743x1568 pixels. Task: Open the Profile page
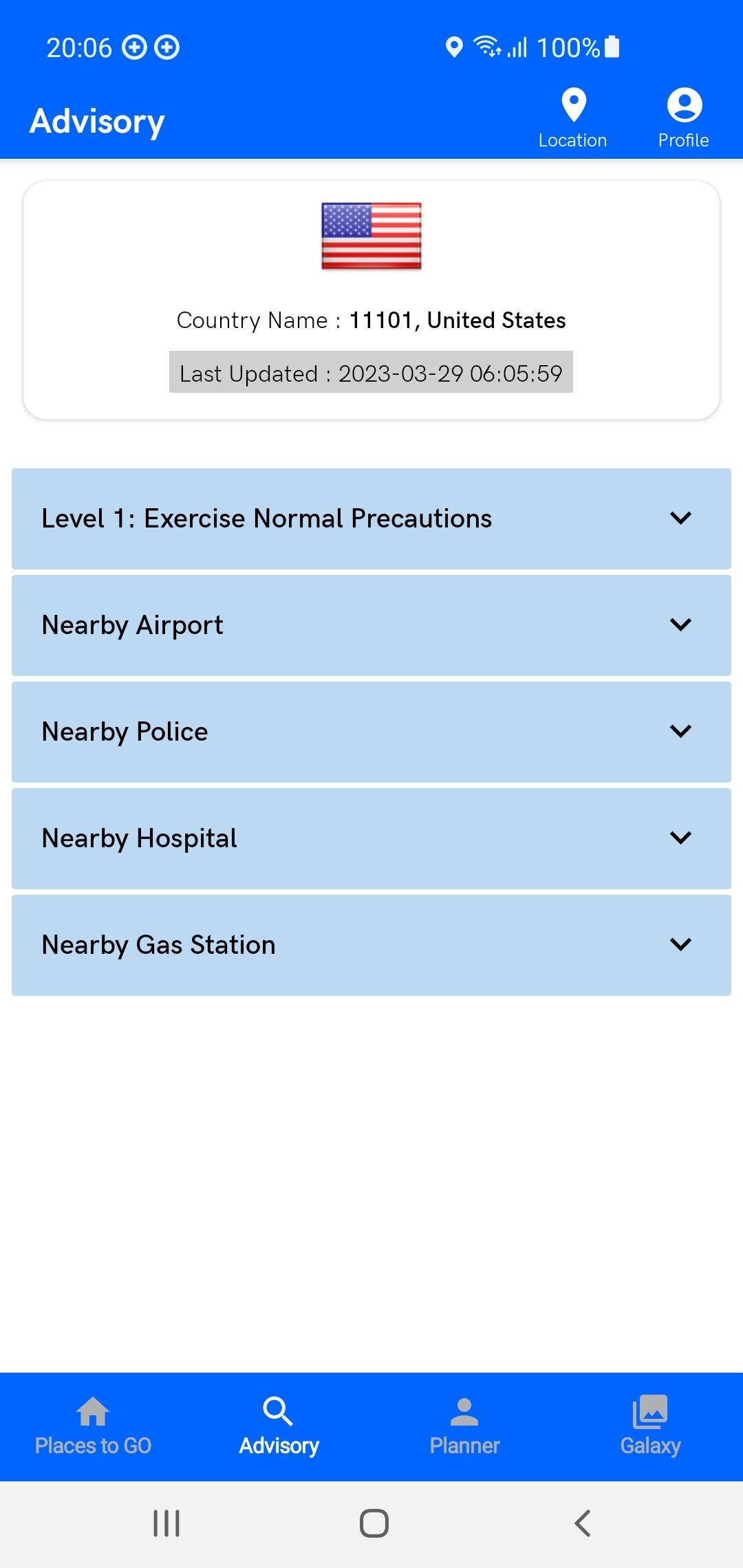tap(683, 118)
